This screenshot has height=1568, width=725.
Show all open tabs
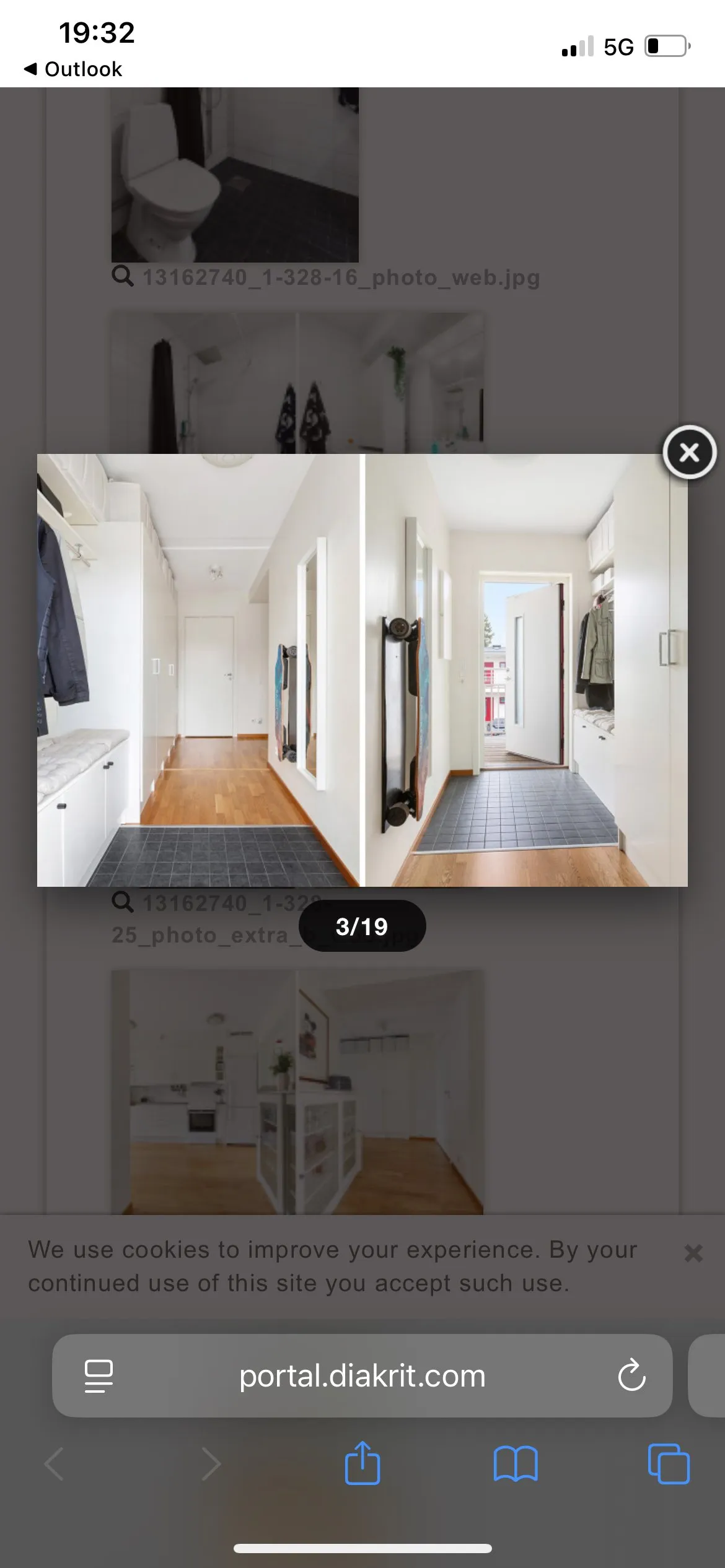[669, 1464]
